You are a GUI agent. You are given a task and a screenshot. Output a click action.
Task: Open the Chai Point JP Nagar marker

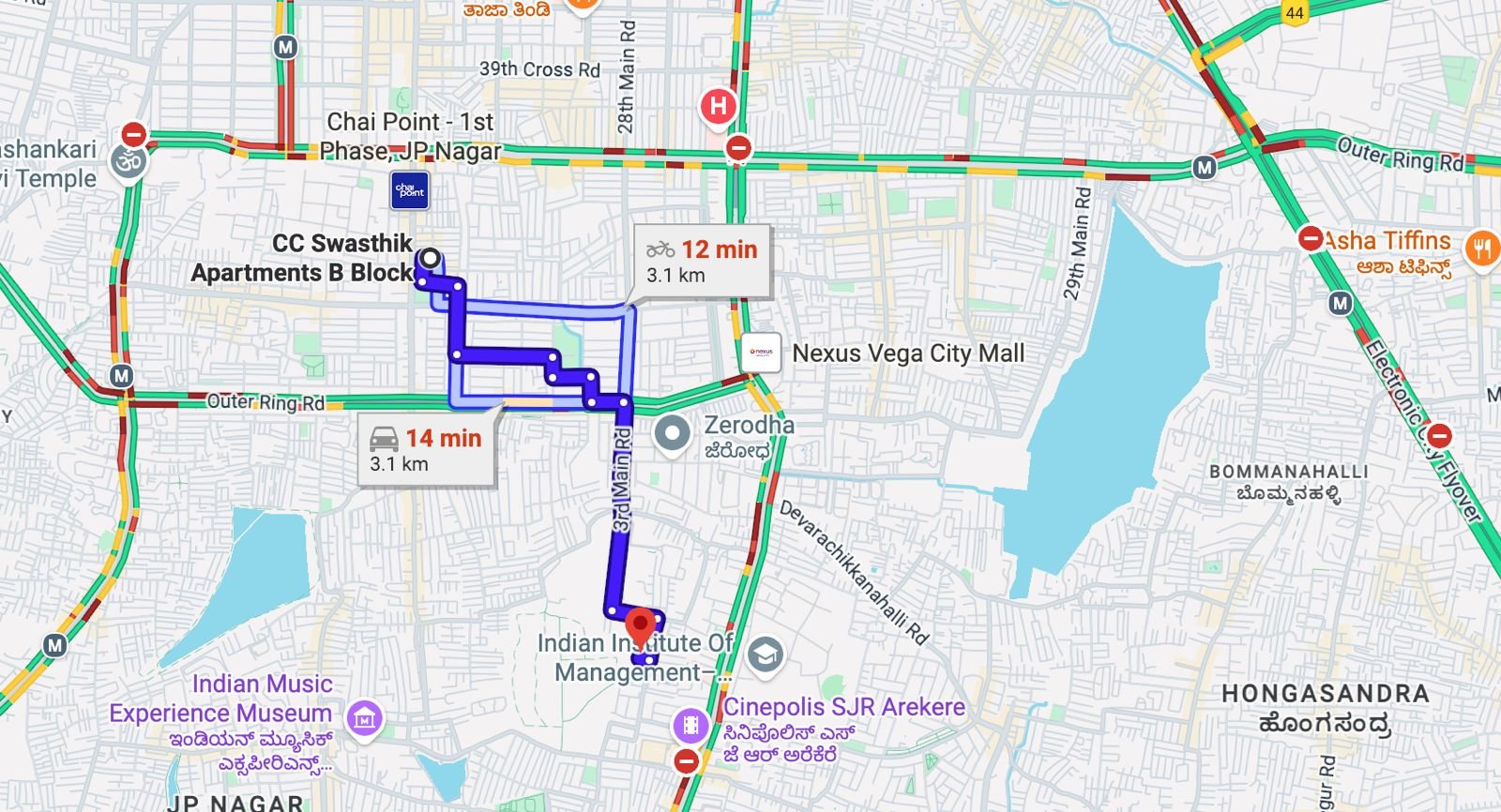(410, 190)
